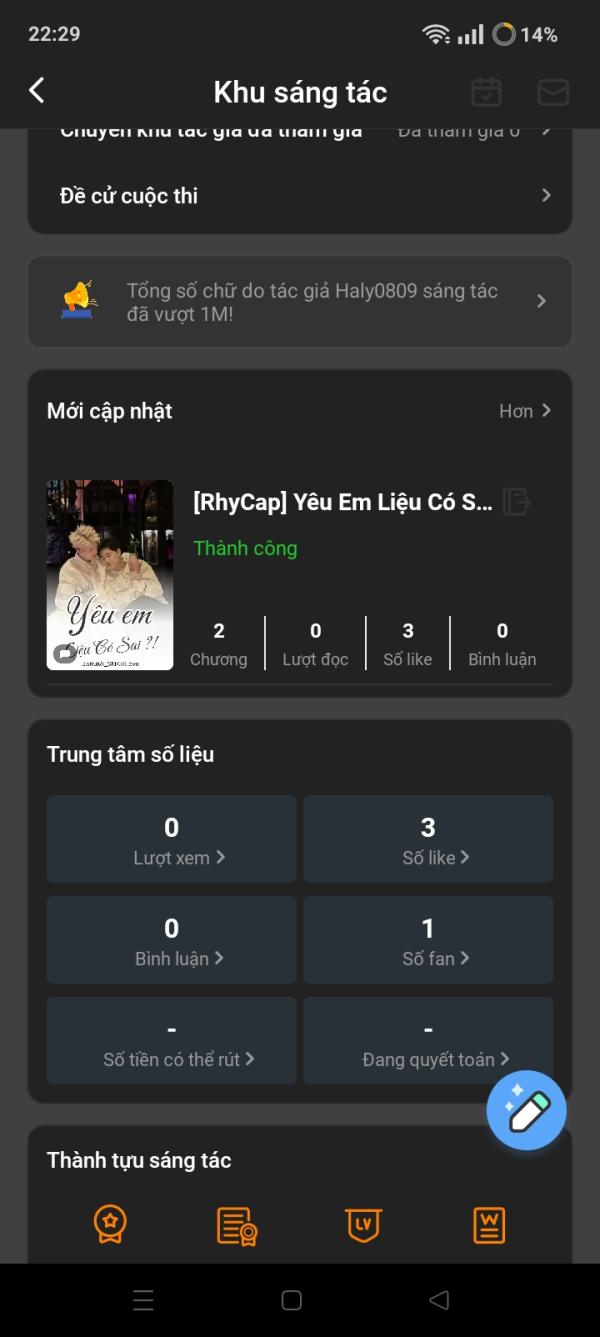This screenshot has height=1337, width=600.
Task: Tap the blue floating pencil button
Action: [527, 1110]
